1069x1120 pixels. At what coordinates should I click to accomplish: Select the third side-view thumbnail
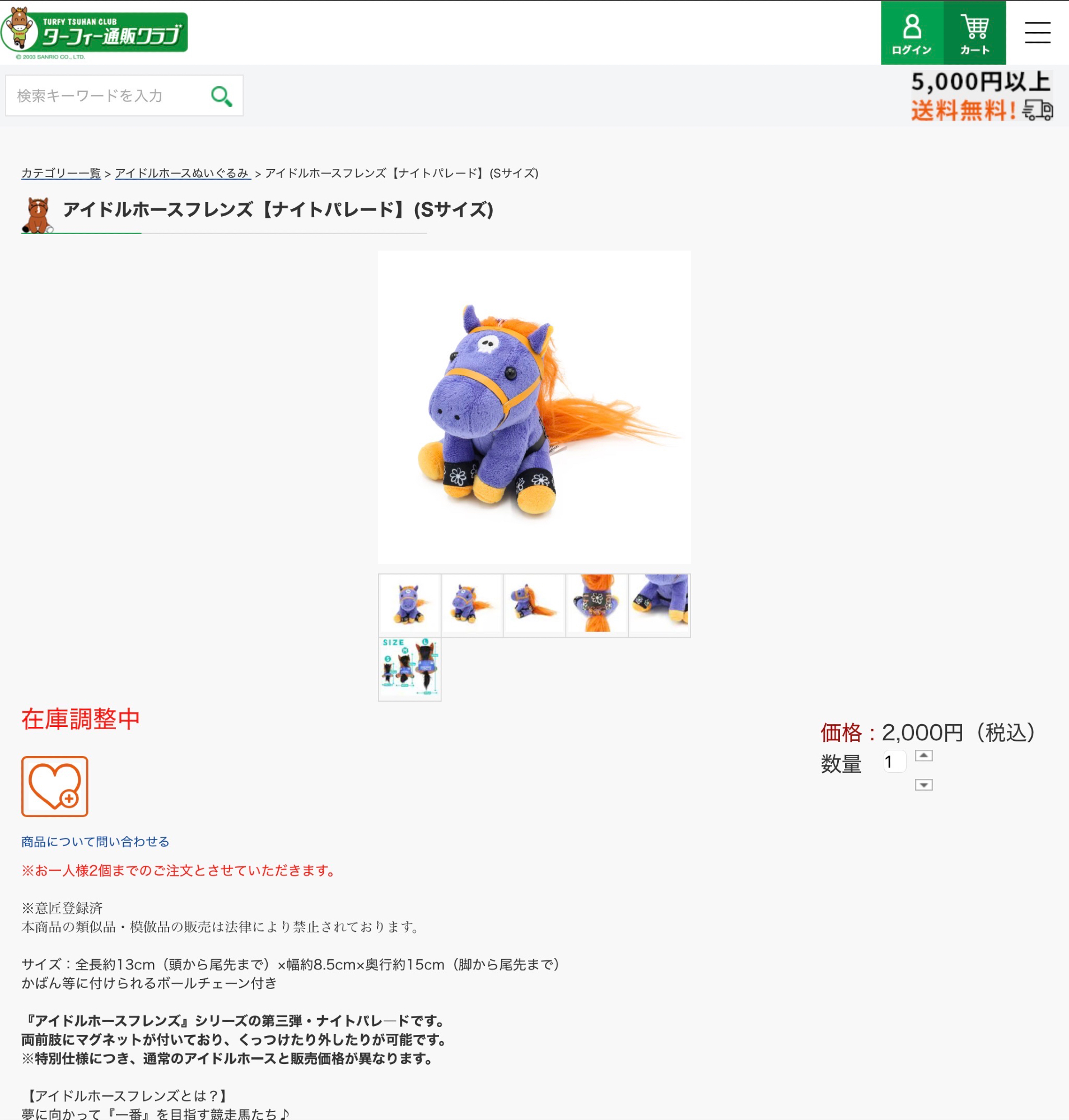pos(534,605)
